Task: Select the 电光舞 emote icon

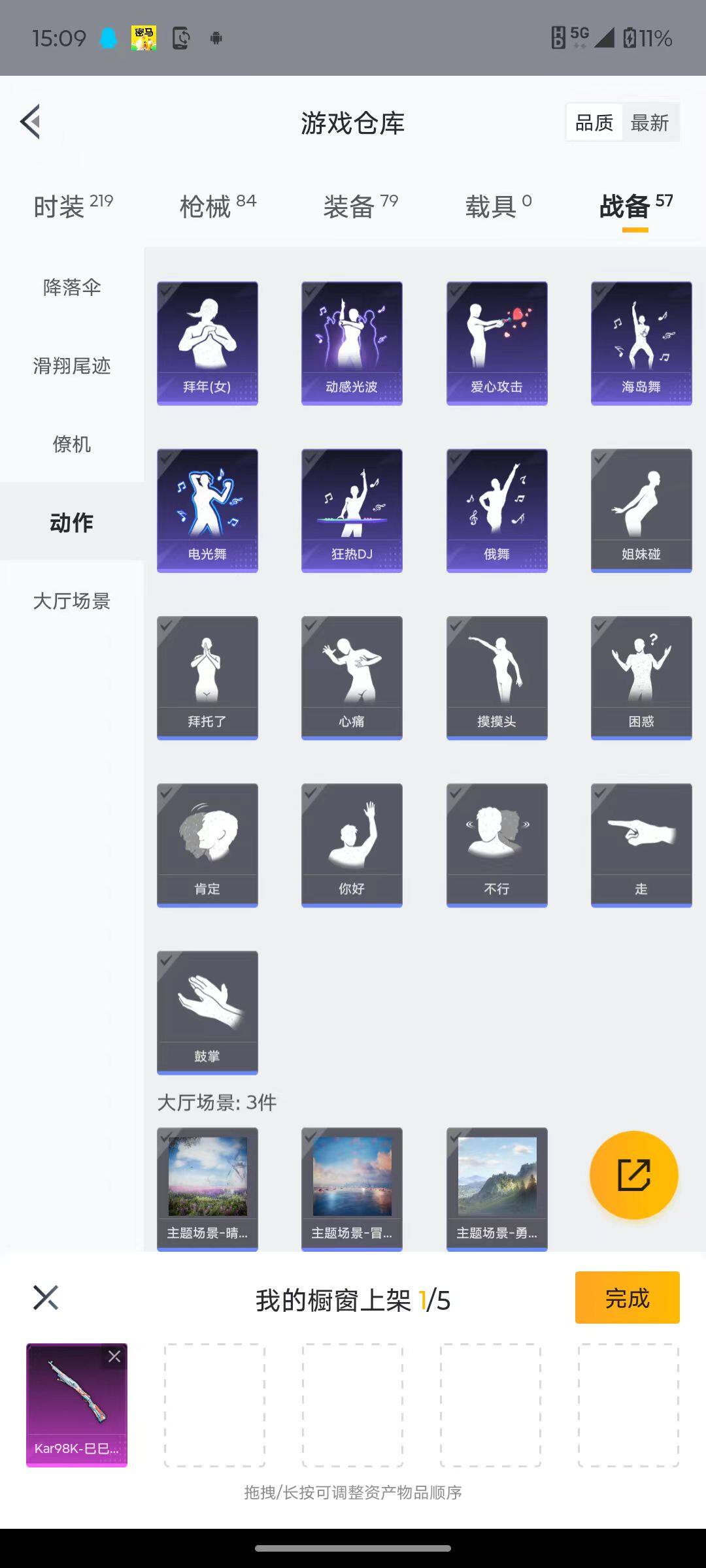Action: point(207,510)
